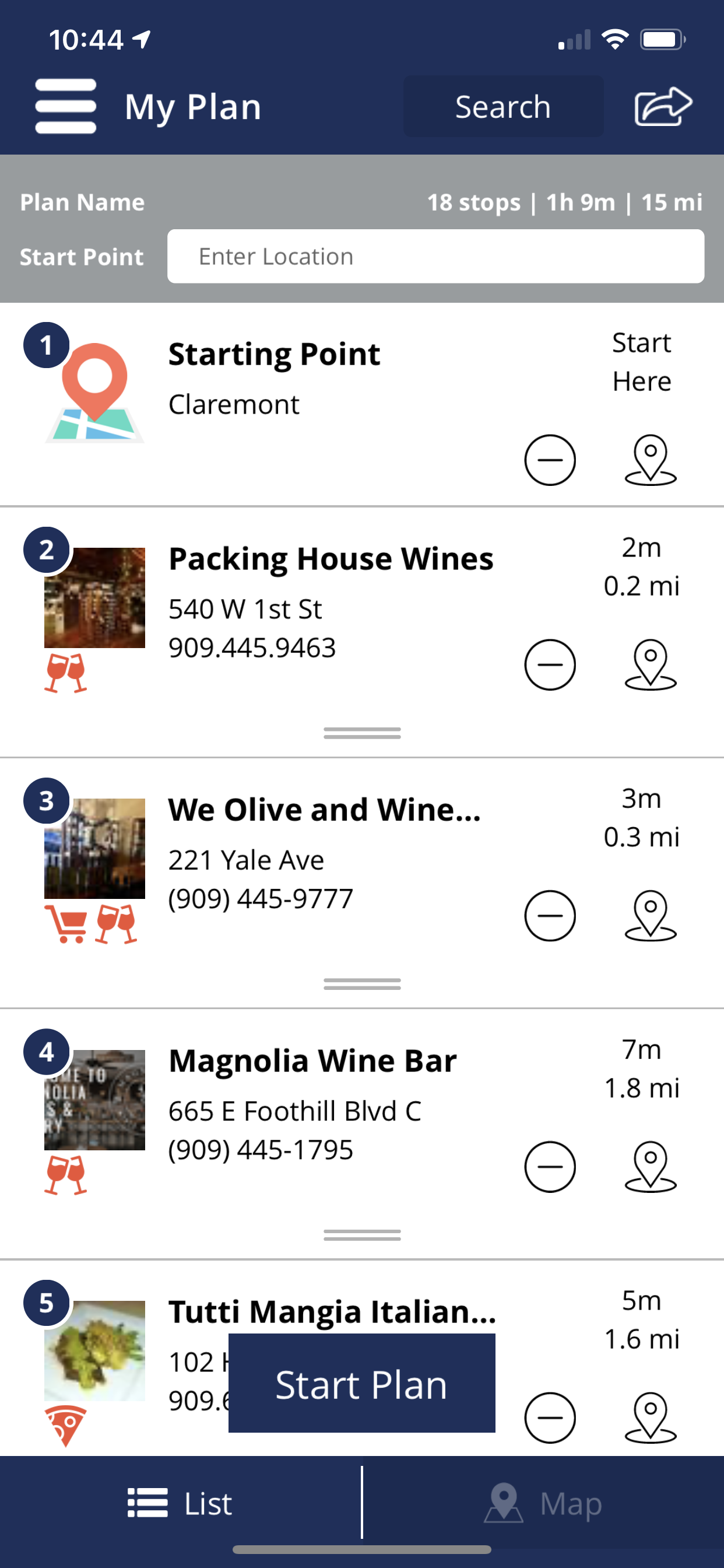Locate We Olive and Wine on map

(651, 916)
